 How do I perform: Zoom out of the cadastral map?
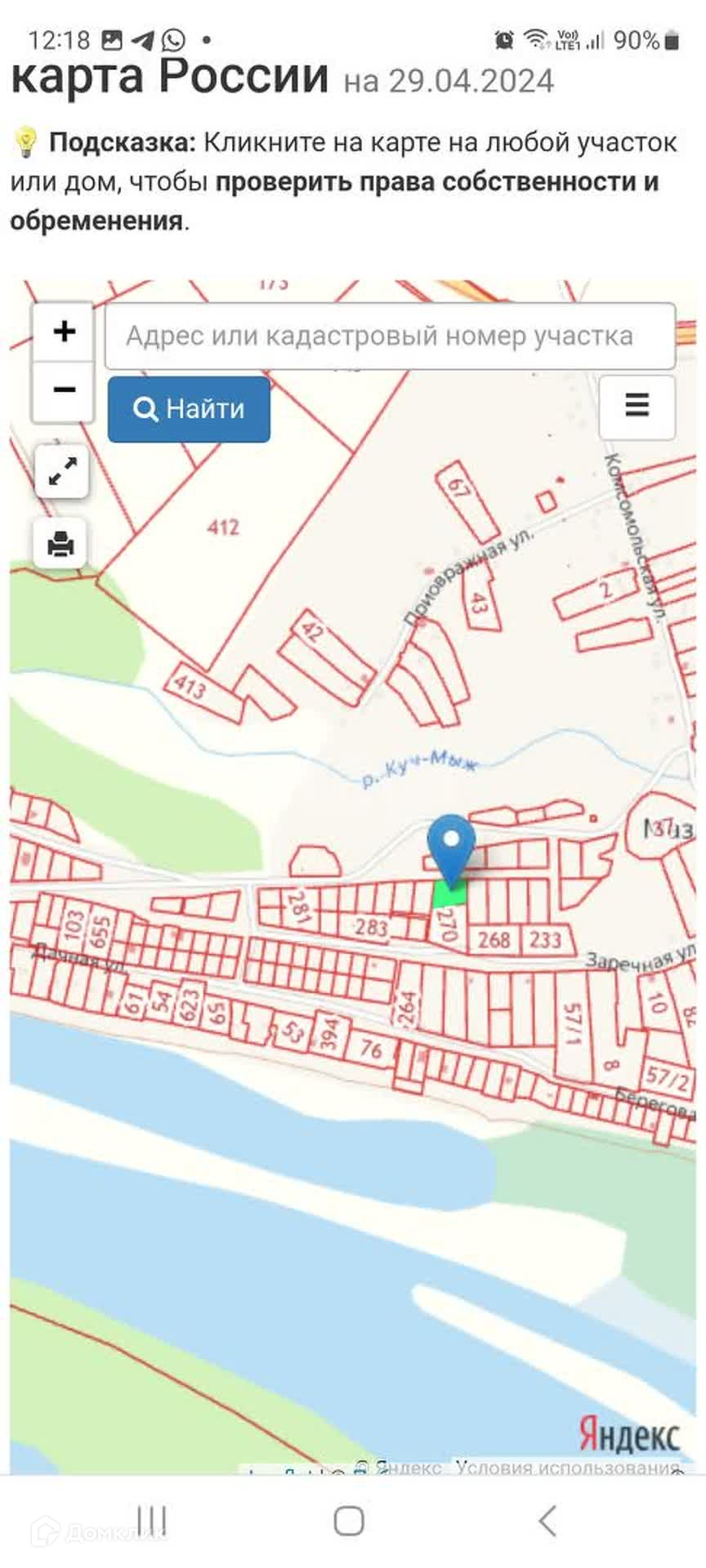[x=64, y=390]
